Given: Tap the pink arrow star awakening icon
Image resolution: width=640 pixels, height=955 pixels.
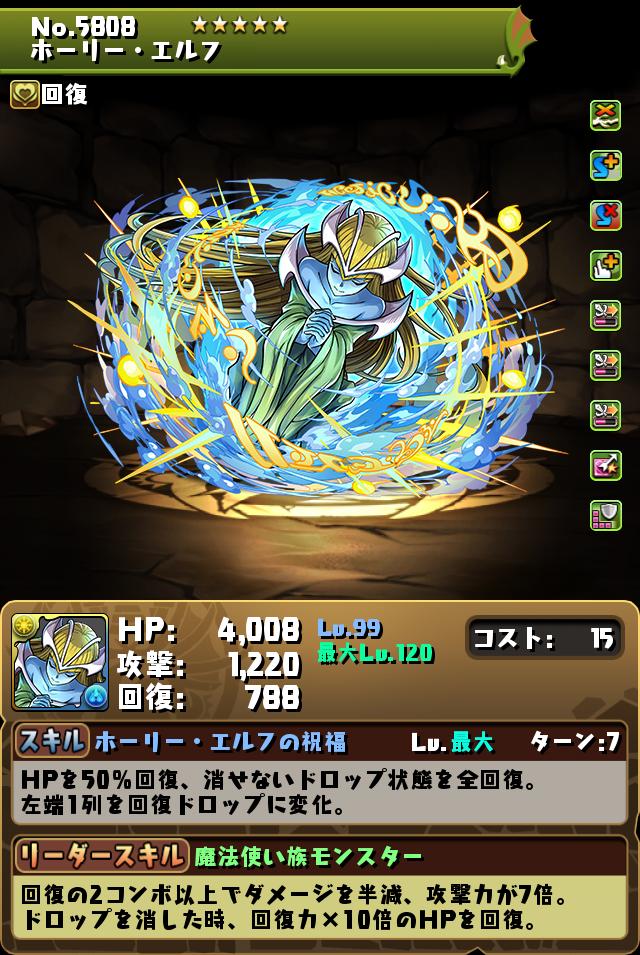Looking at the screenshot, I should (606, 464).
